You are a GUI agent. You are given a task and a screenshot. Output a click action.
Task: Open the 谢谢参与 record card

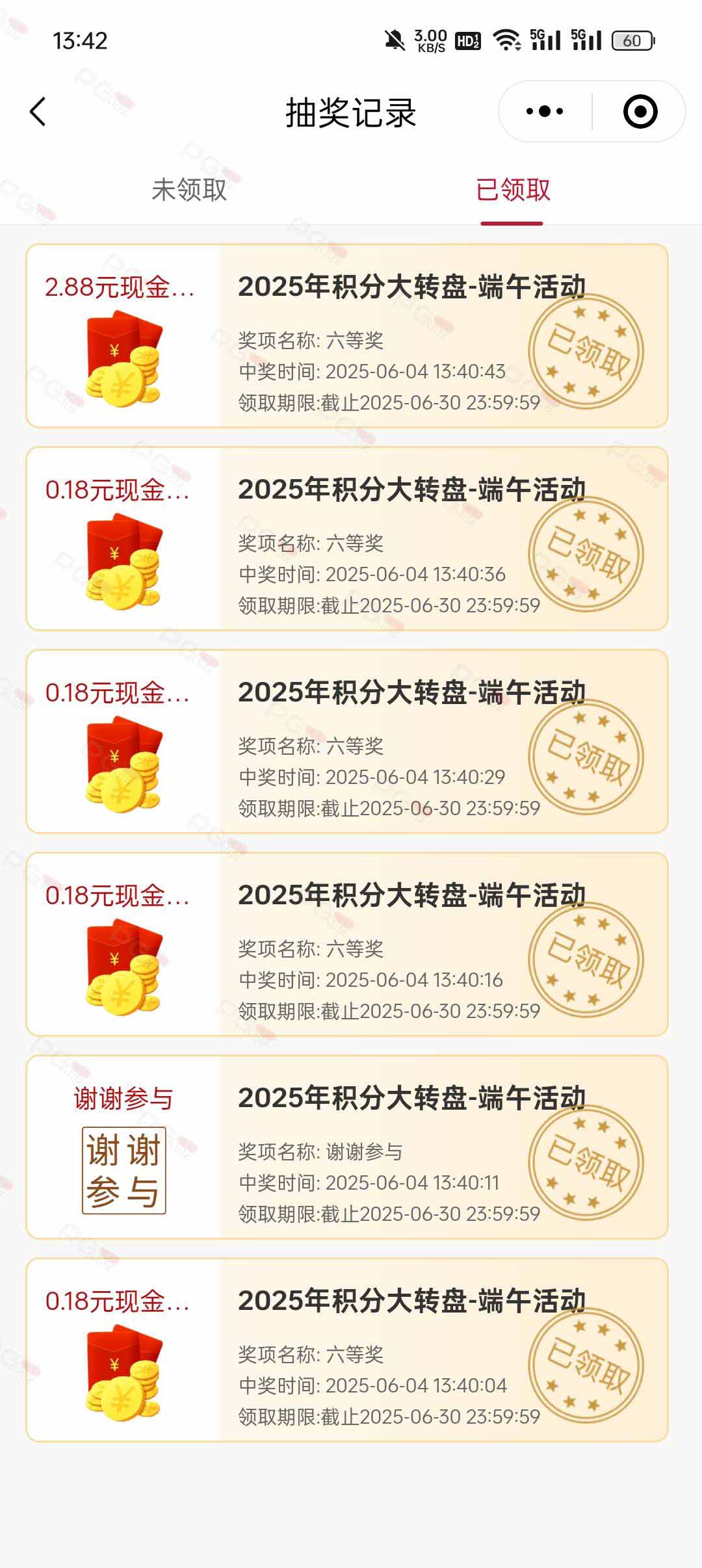click(347, 1147)
